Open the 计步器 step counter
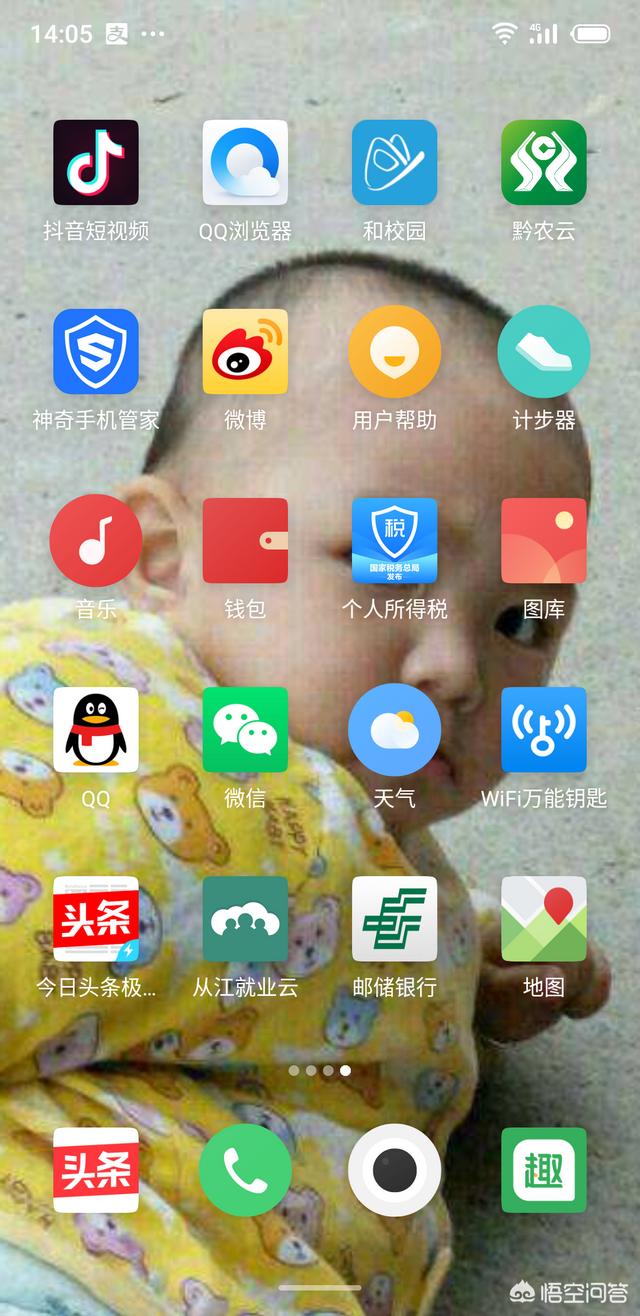The width and height of the screenshot is (640, 1316). point(543,351)
